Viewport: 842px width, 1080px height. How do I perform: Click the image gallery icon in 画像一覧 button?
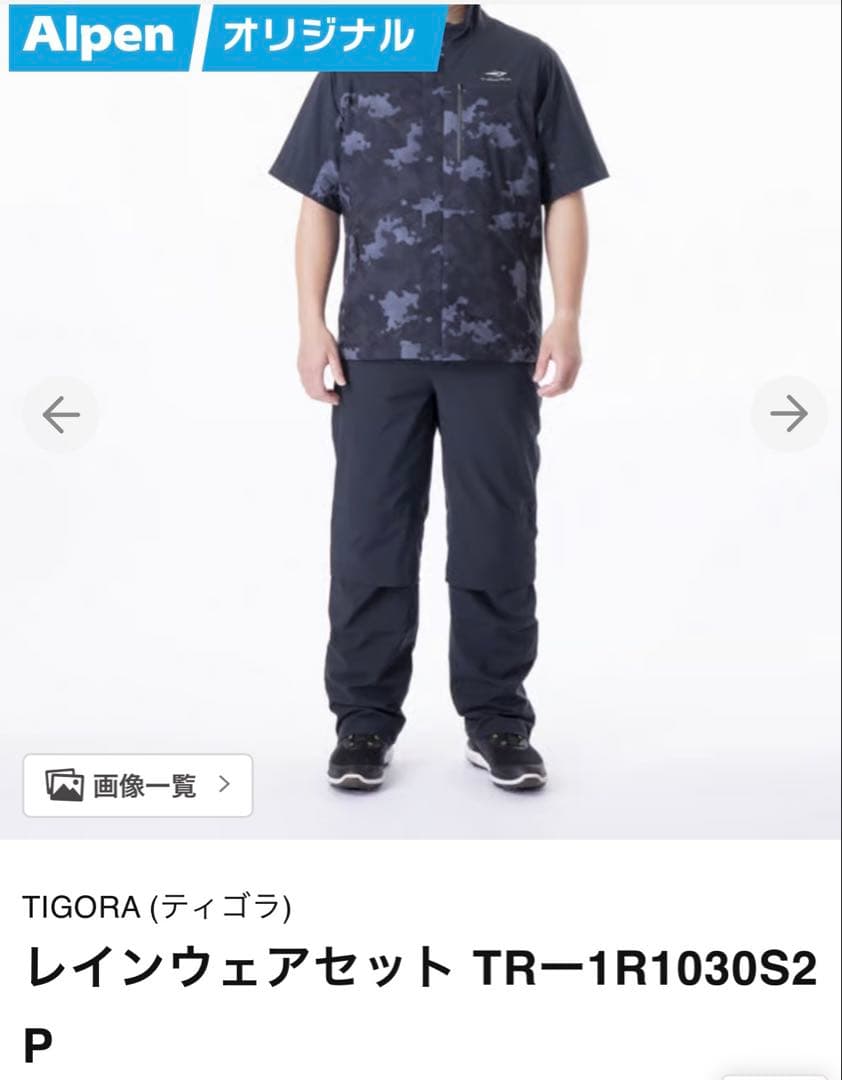(66, 784)
